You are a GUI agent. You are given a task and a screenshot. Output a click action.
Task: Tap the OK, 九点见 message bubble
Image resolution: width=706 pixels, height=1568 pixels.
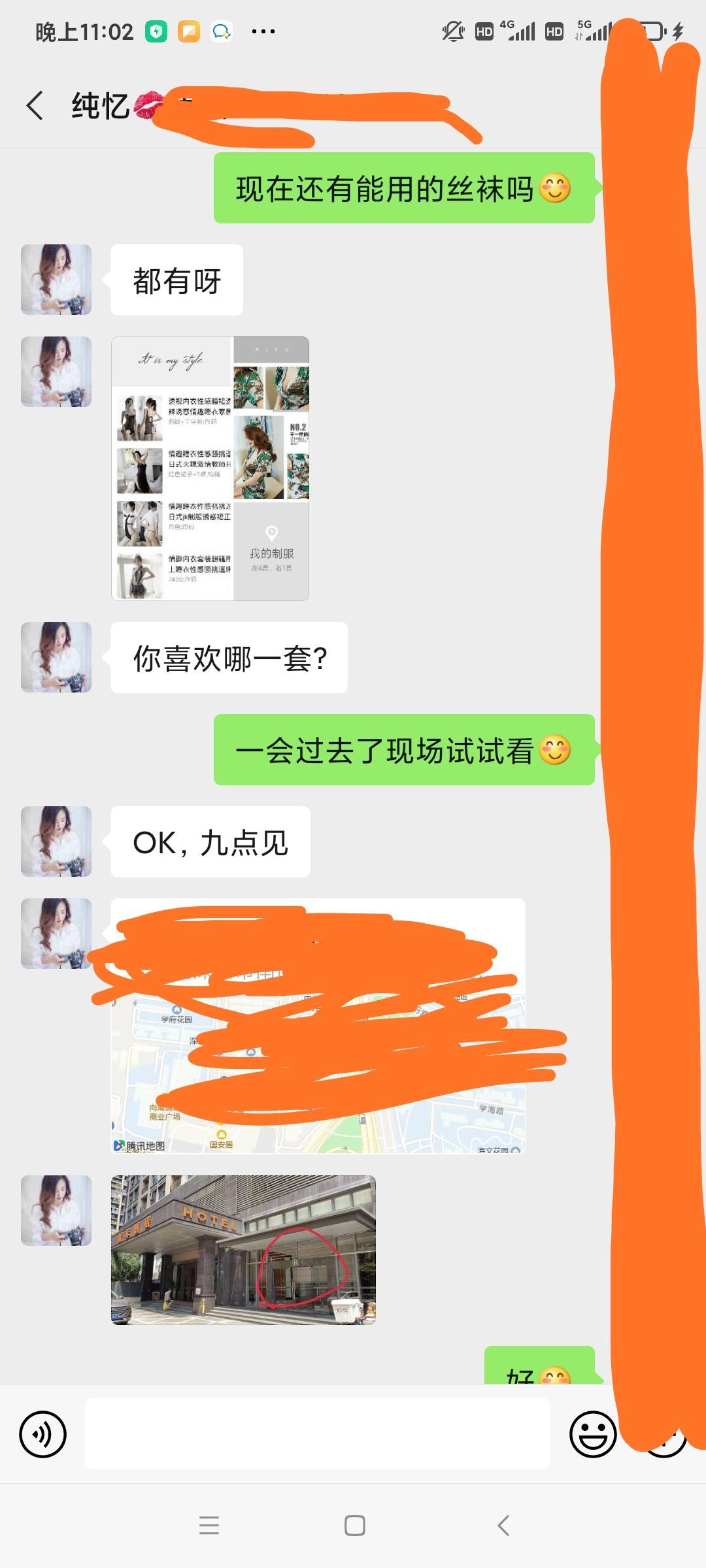[x=209, y=843]
